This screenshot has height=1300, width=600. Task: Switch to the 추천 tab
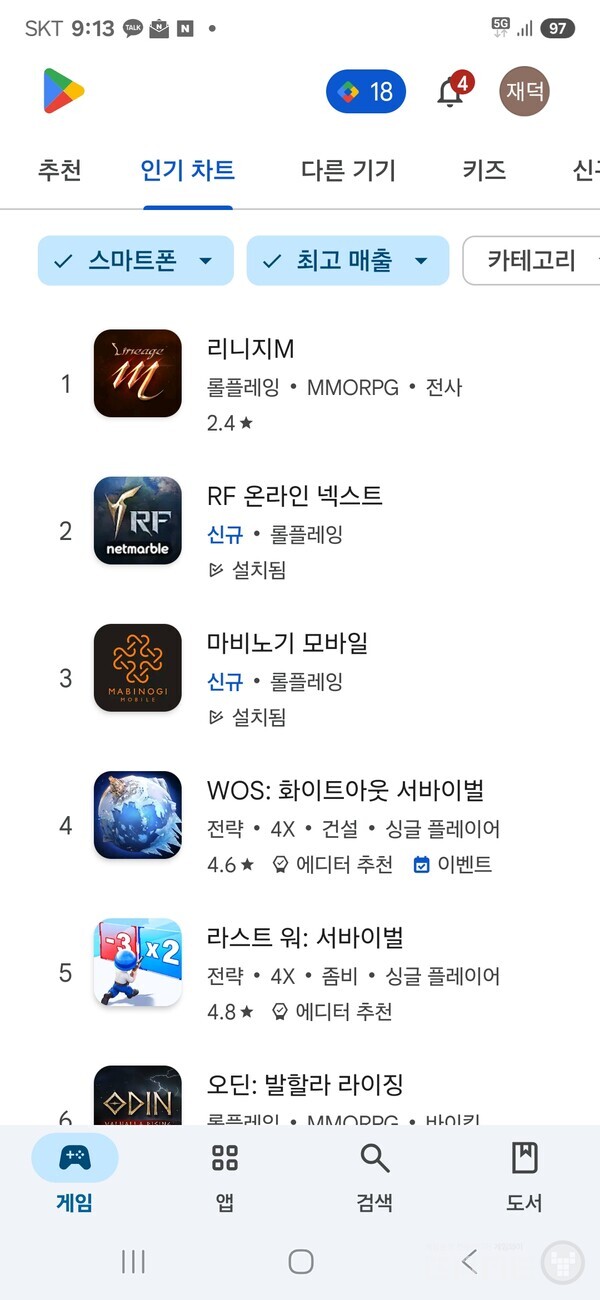tap(59, 171)
